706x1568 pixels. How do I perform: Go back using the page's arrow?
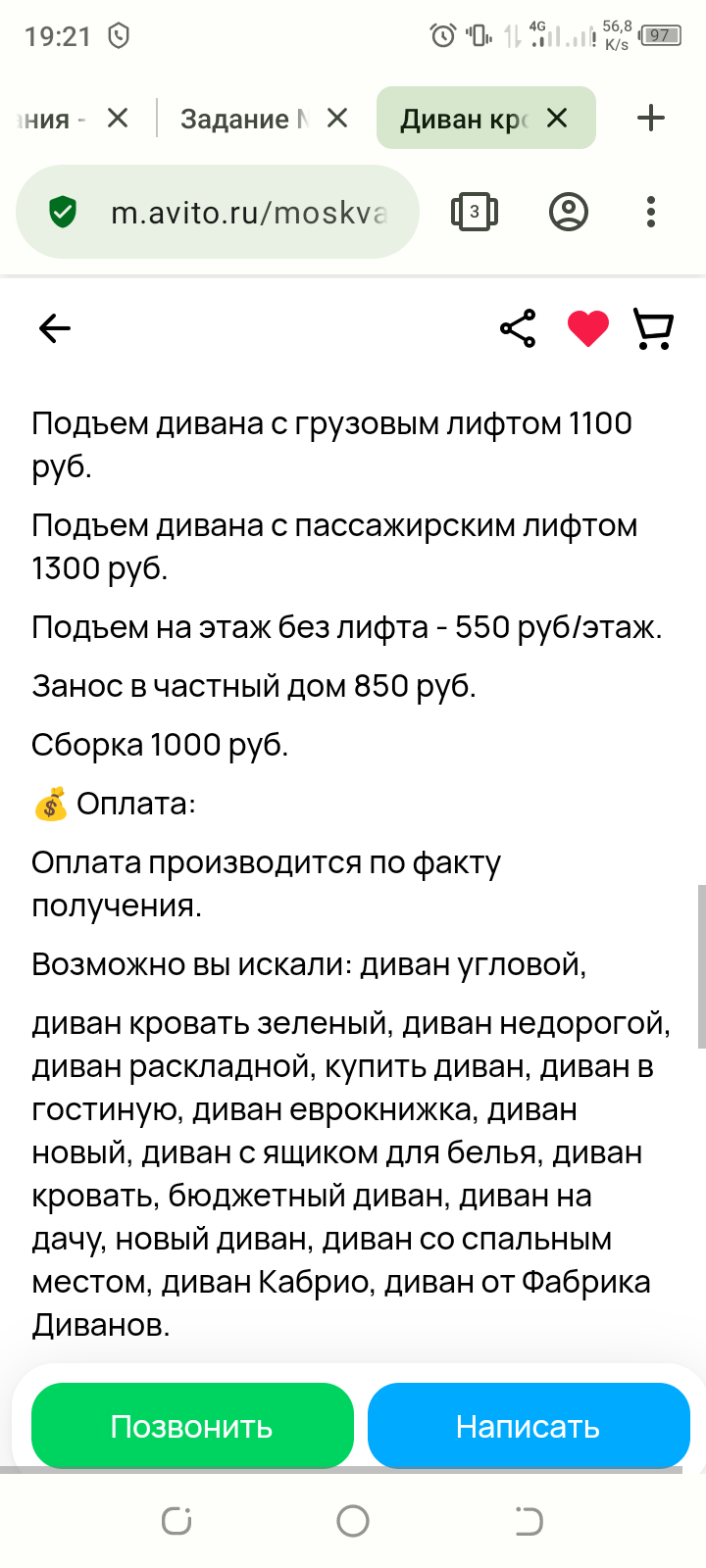(55, 328)
